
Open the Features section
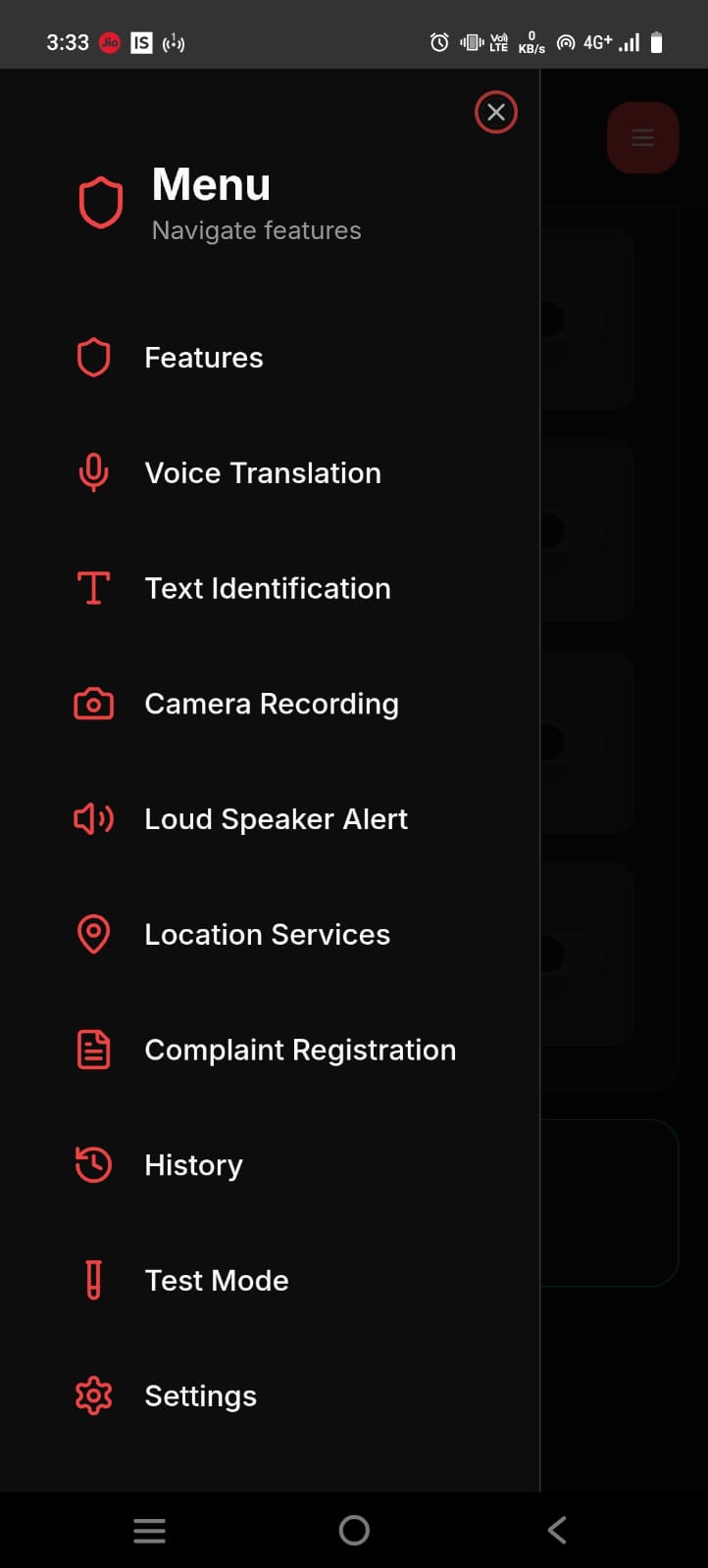(x=204, y=358)
